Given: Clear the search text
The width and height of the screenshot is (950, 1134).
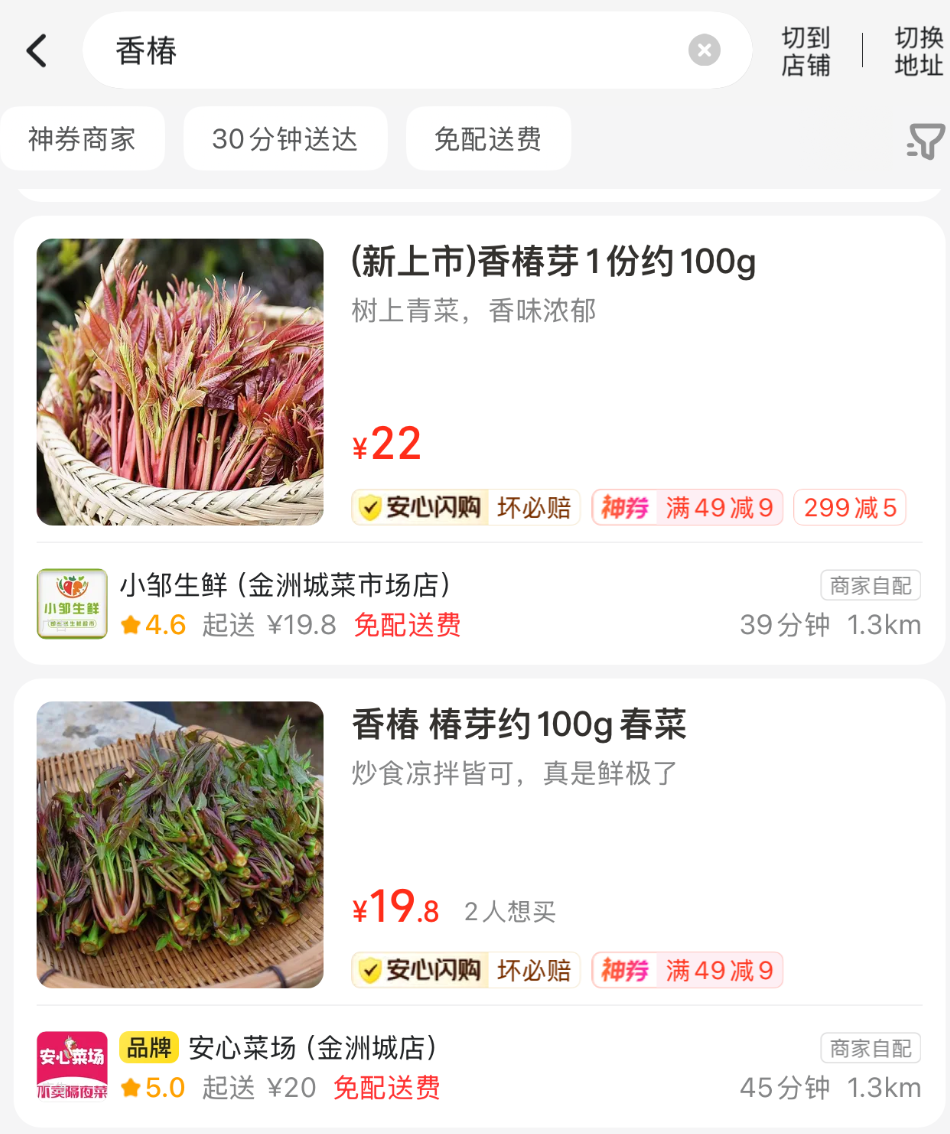Looking at the screenshot, I should (x=704, y=50).
